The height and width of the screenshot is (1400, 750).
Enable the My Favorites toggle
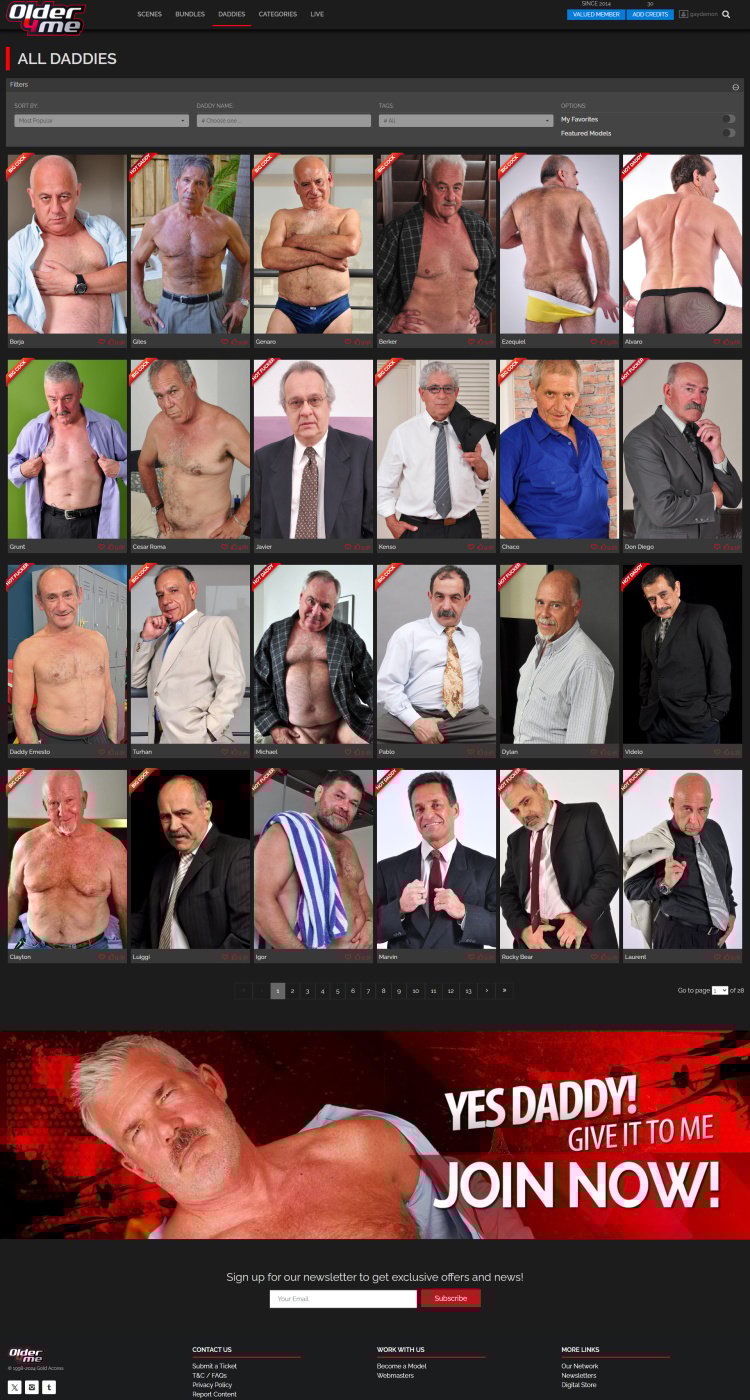point(729,119)
